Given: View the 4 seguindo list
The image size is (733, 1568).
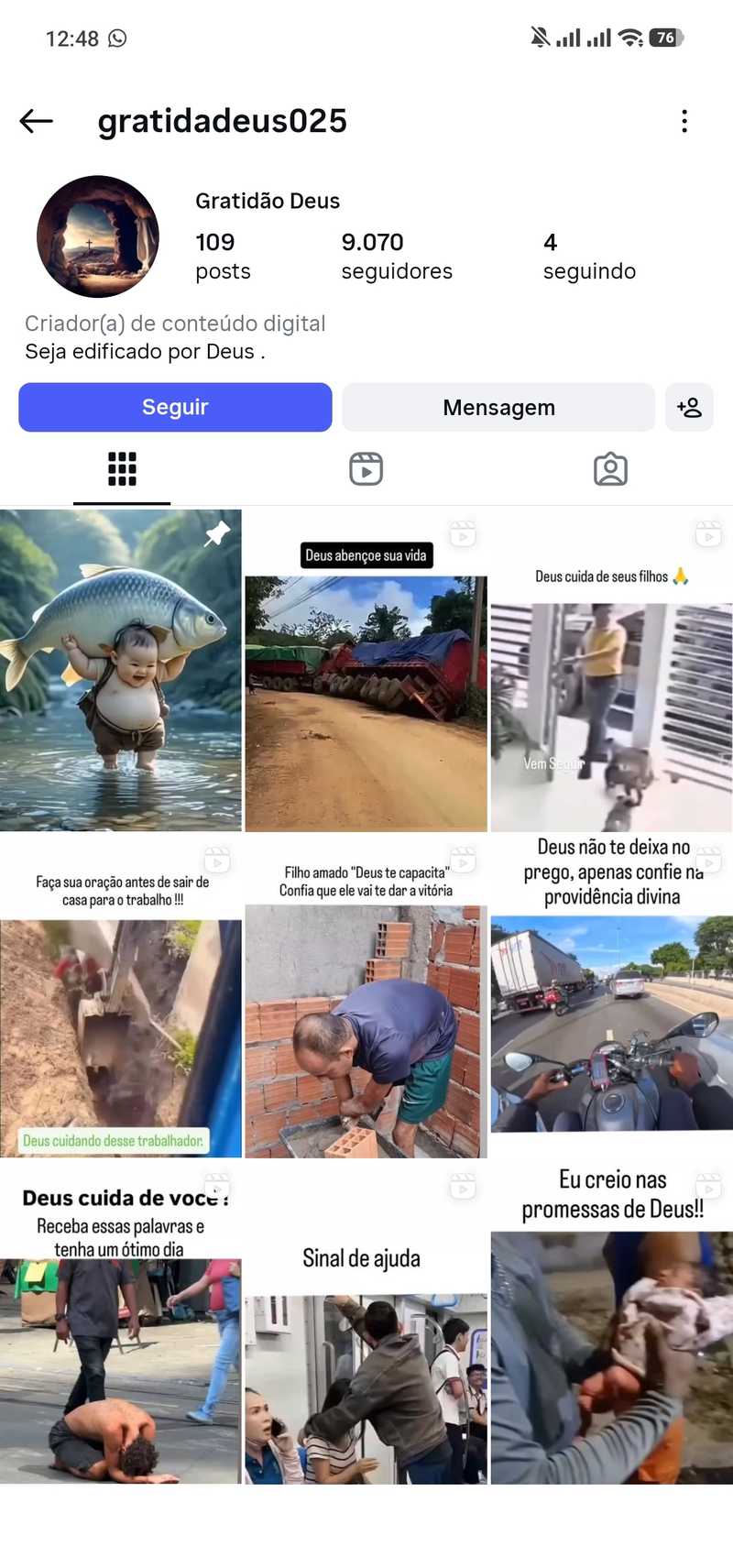Looking at the screenshot, I should [x=588, y=256].
